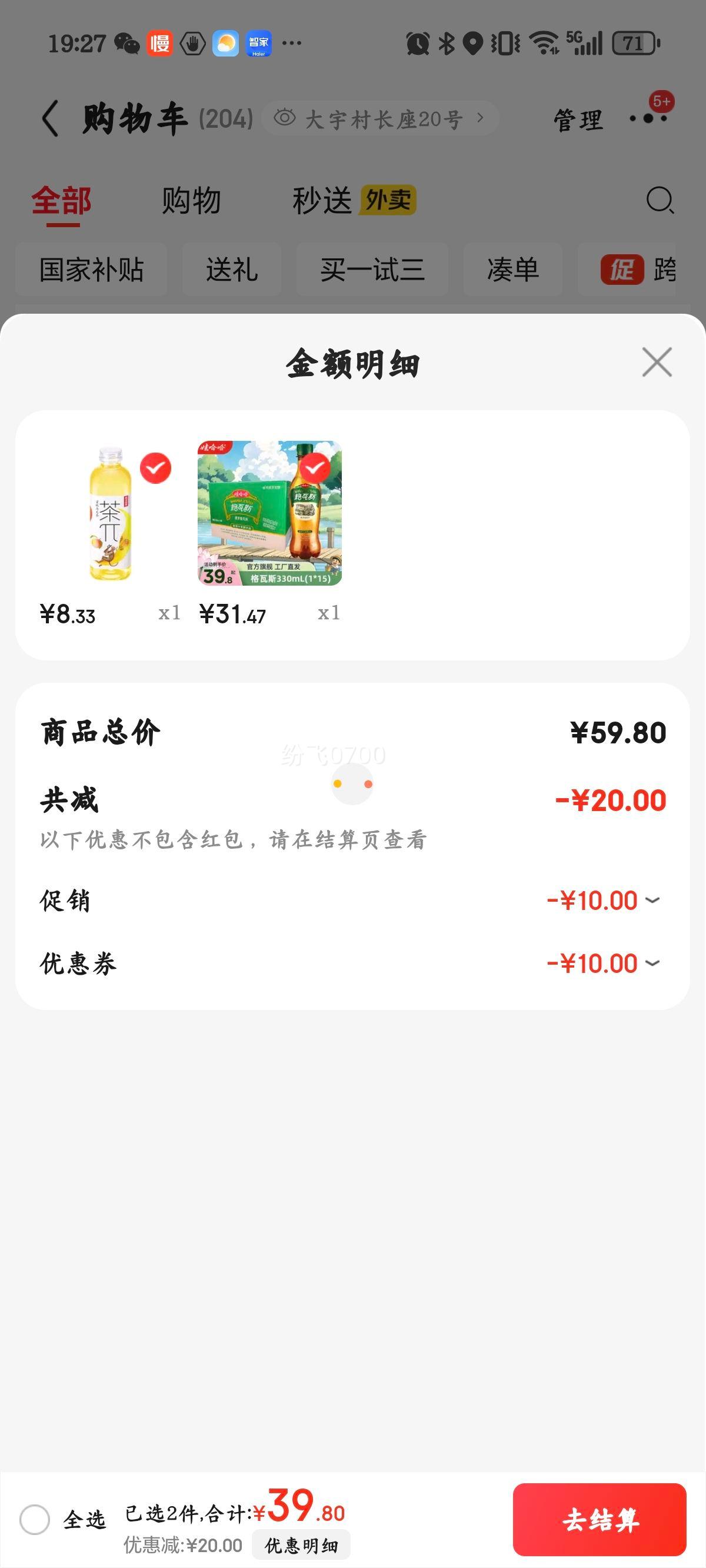Tap the red 促 promo icon on 跨店 chip
The image size is (706, 1568).
click(622, 270)
